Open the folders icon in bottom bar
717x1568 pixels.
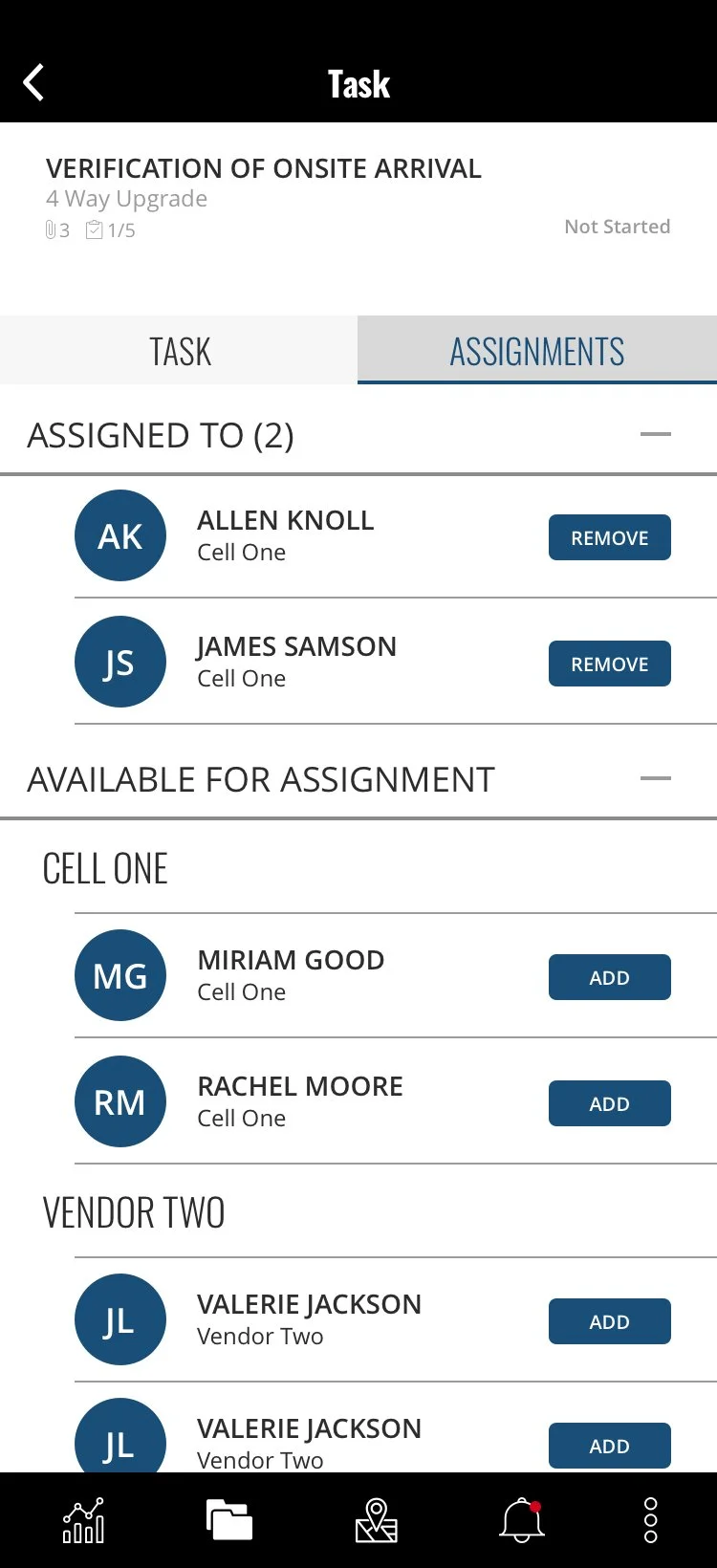[229, 1520]
